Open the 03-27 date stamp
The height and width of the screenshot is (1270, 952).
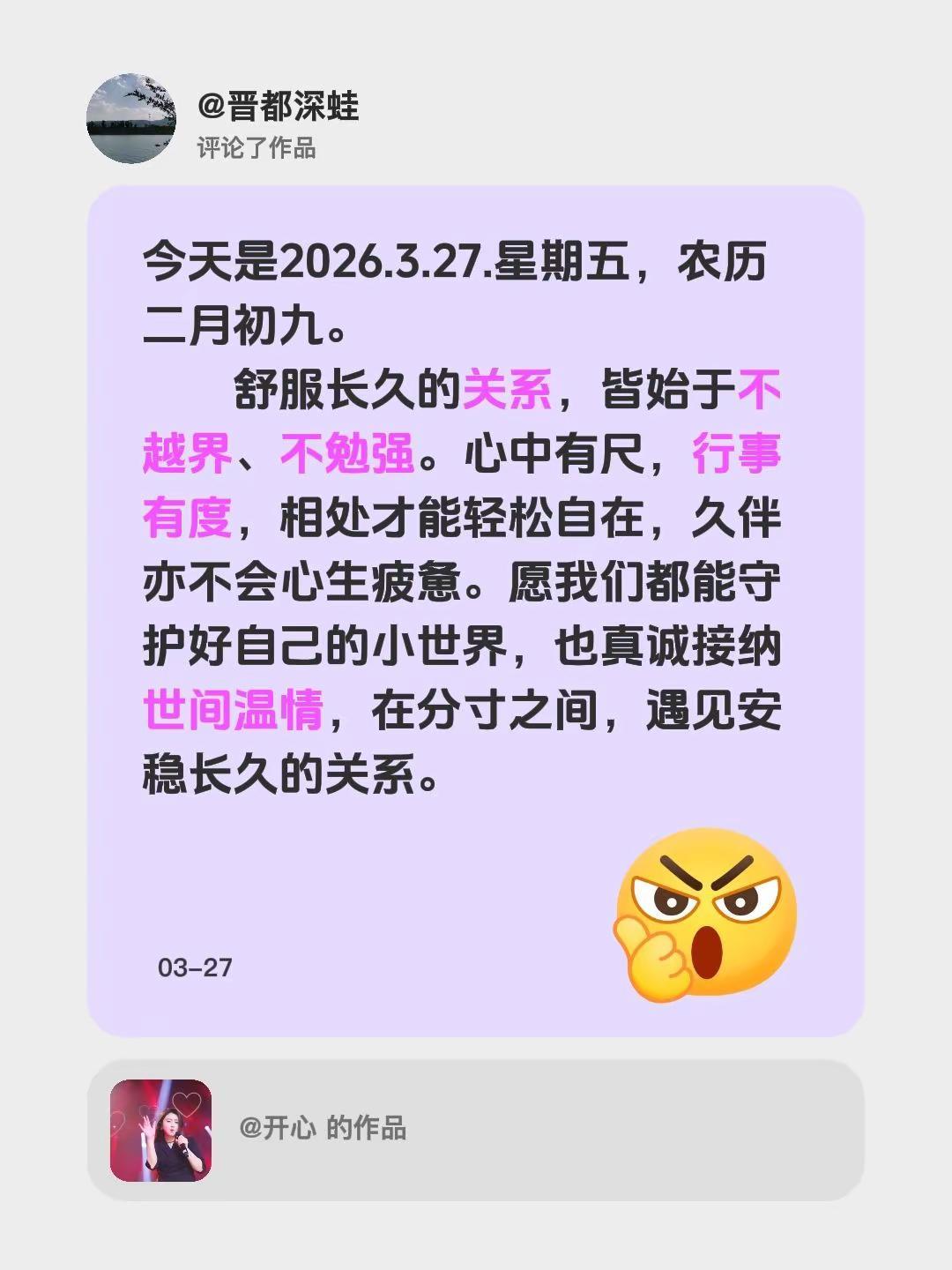[196, 967]
